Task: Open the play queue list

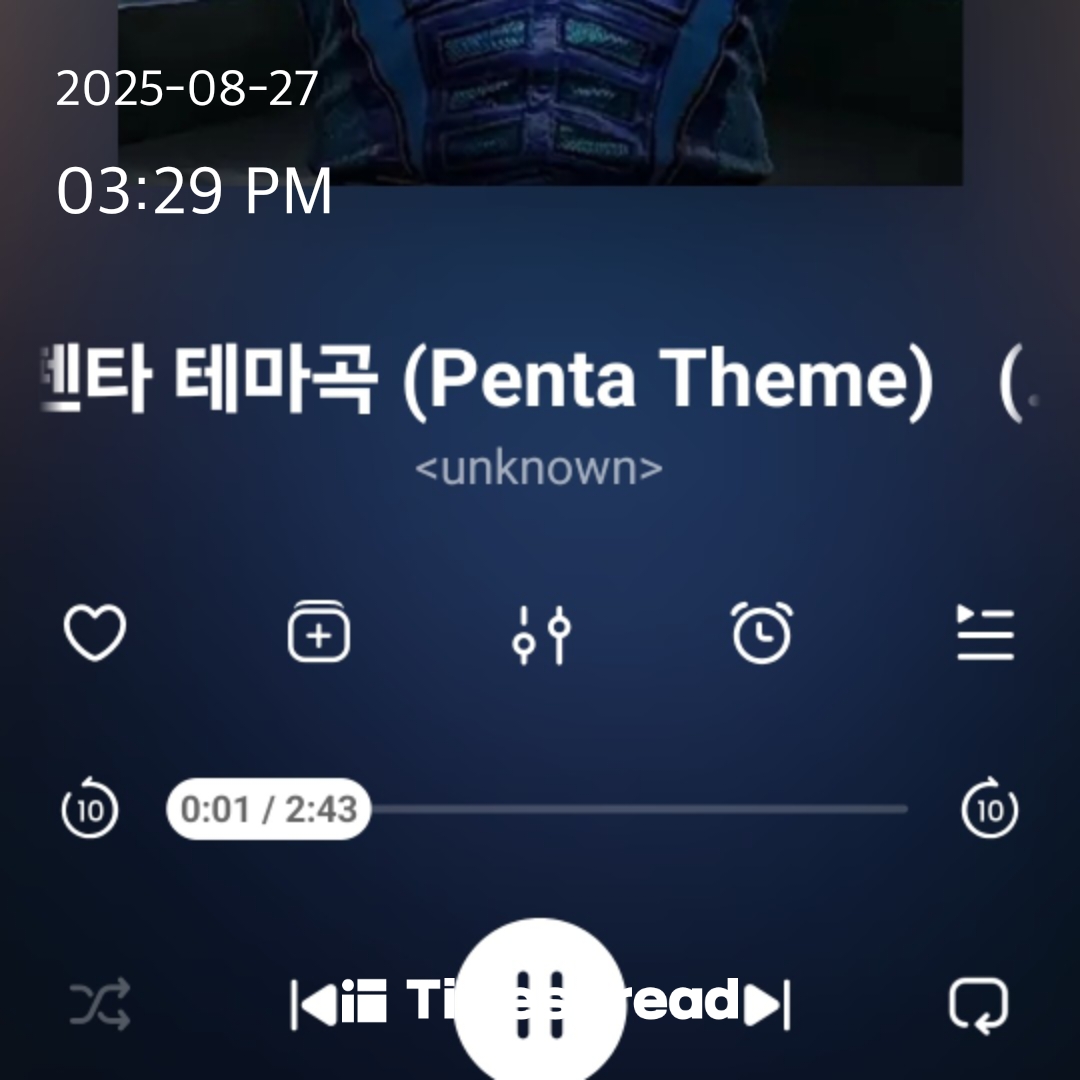Action: pos(985,634)
